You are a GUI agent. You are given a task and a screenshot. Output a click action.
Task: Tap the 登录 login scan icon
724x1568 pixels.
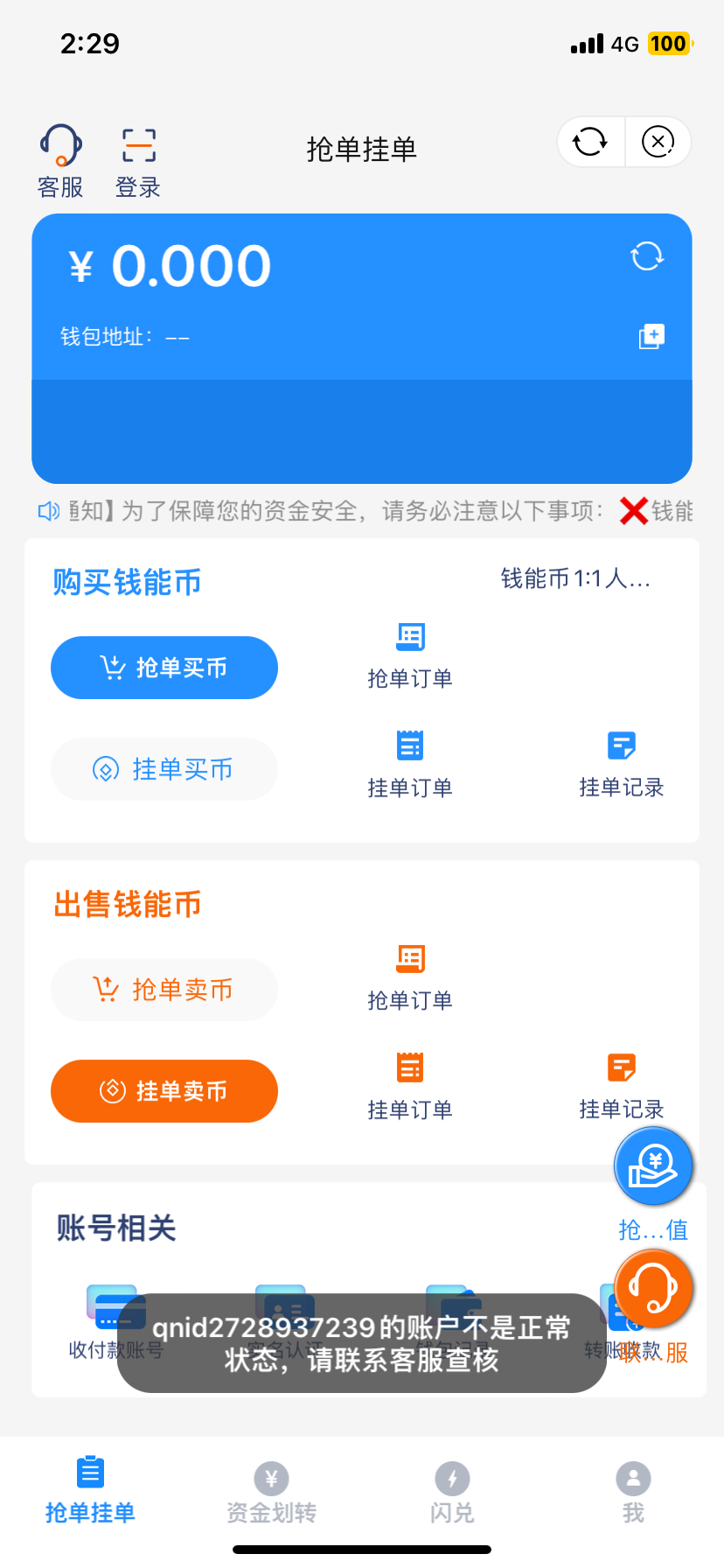point(138,161)
